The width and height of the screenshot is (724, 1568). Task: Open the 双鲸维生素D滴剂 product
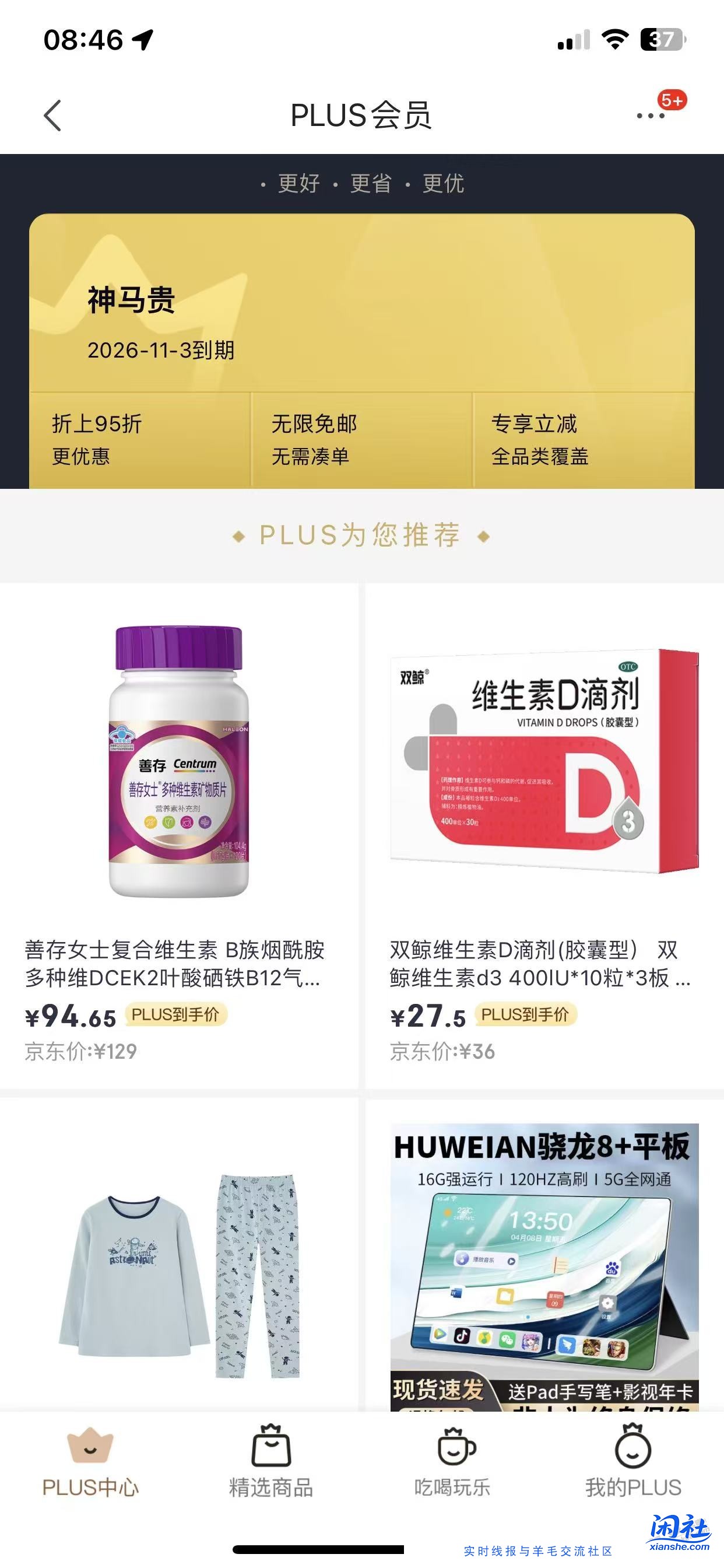coord(542,761)
